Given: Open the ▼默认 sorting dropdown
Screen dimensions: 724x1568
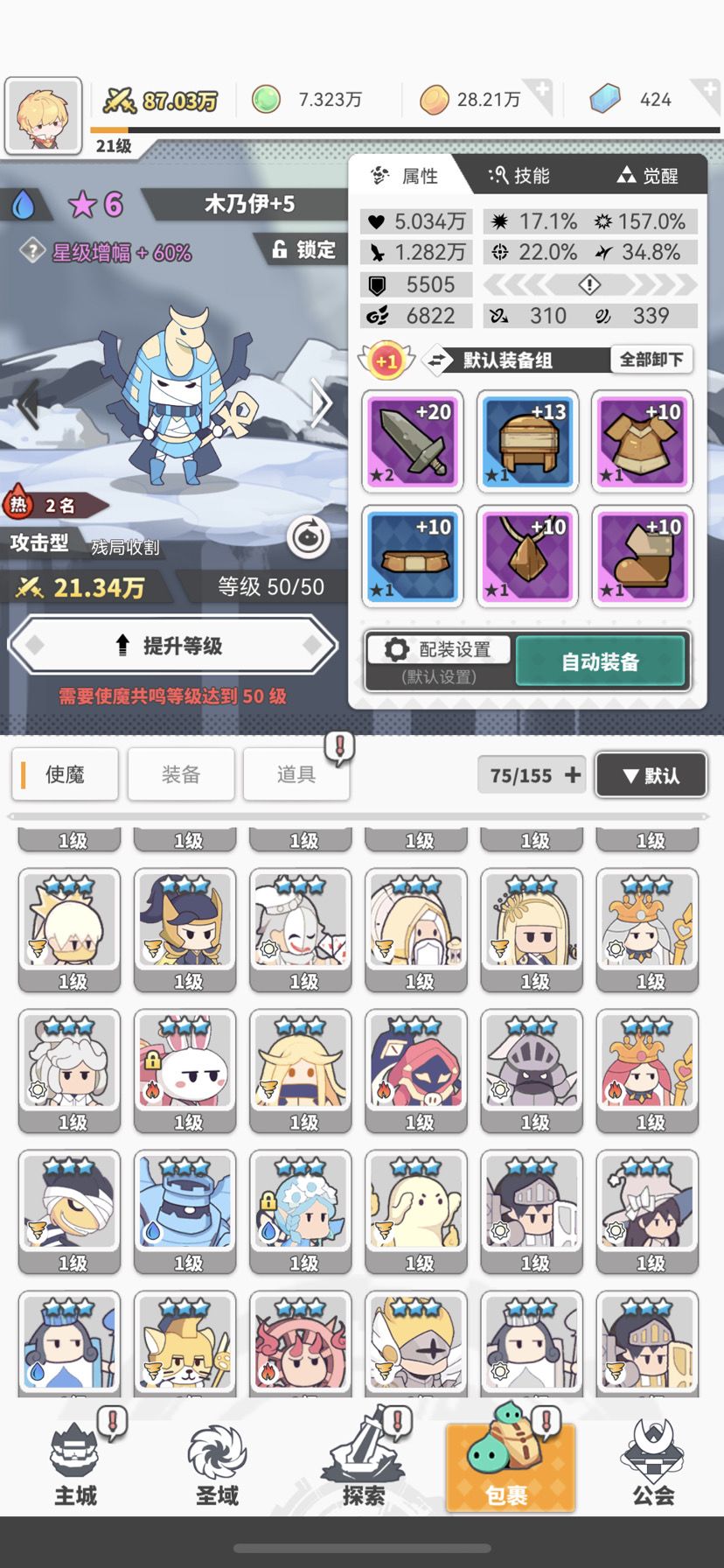Looking at the screenshot, I should 651,775.
